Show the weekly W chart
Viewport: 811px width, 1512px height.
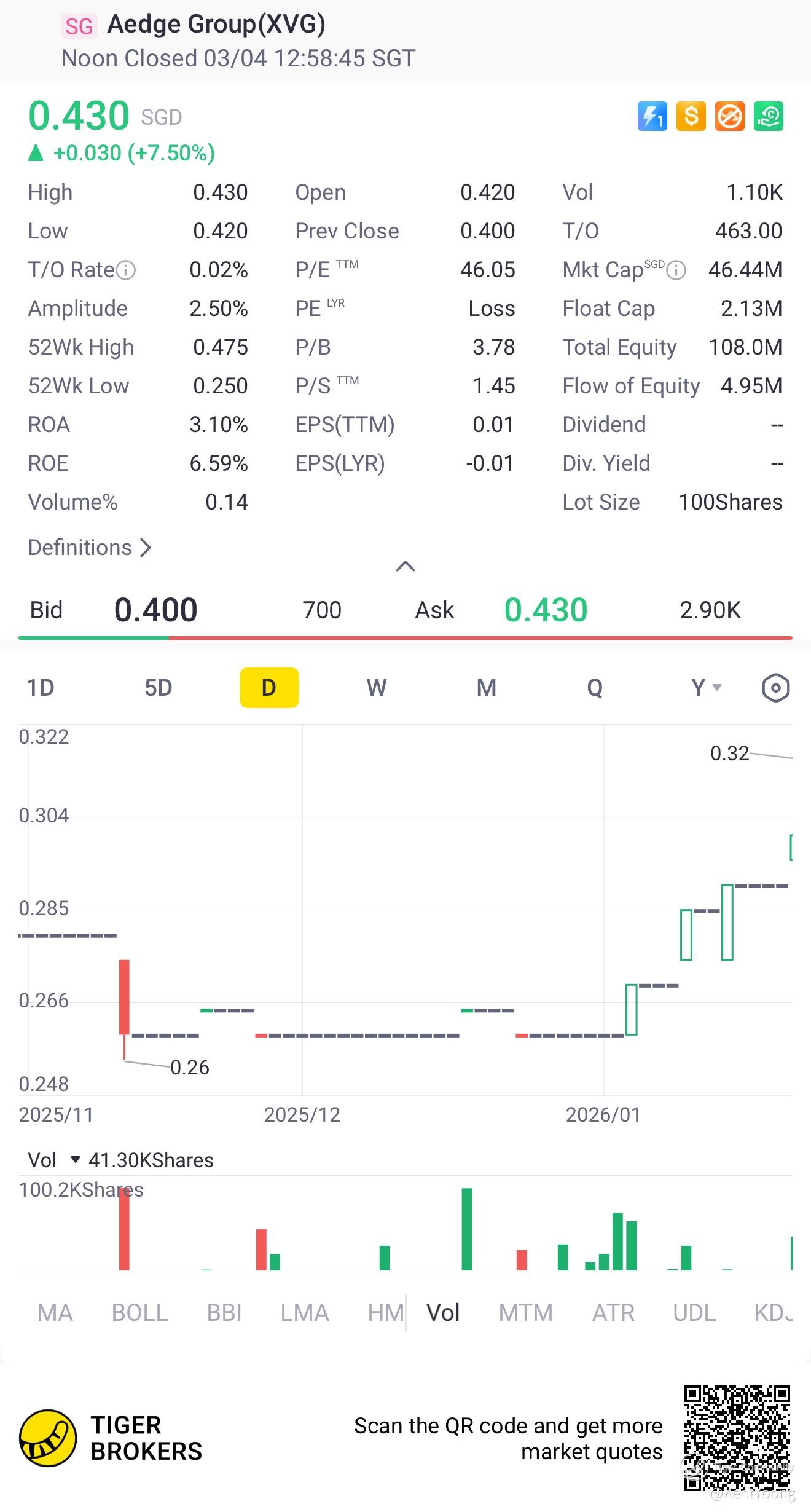[377, 688]
